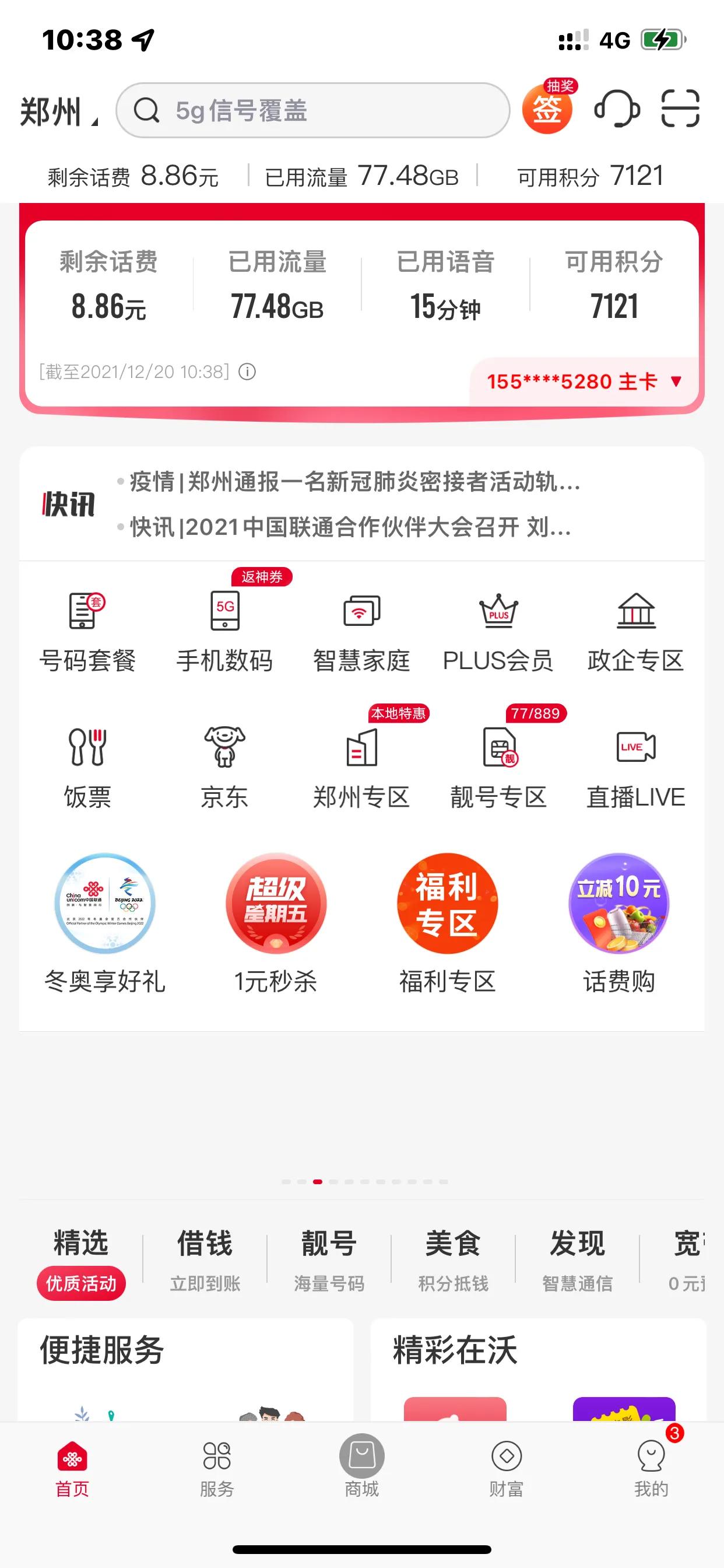Open 靓号专区 number zone
724x1568 pixels.
coord(498,769)
